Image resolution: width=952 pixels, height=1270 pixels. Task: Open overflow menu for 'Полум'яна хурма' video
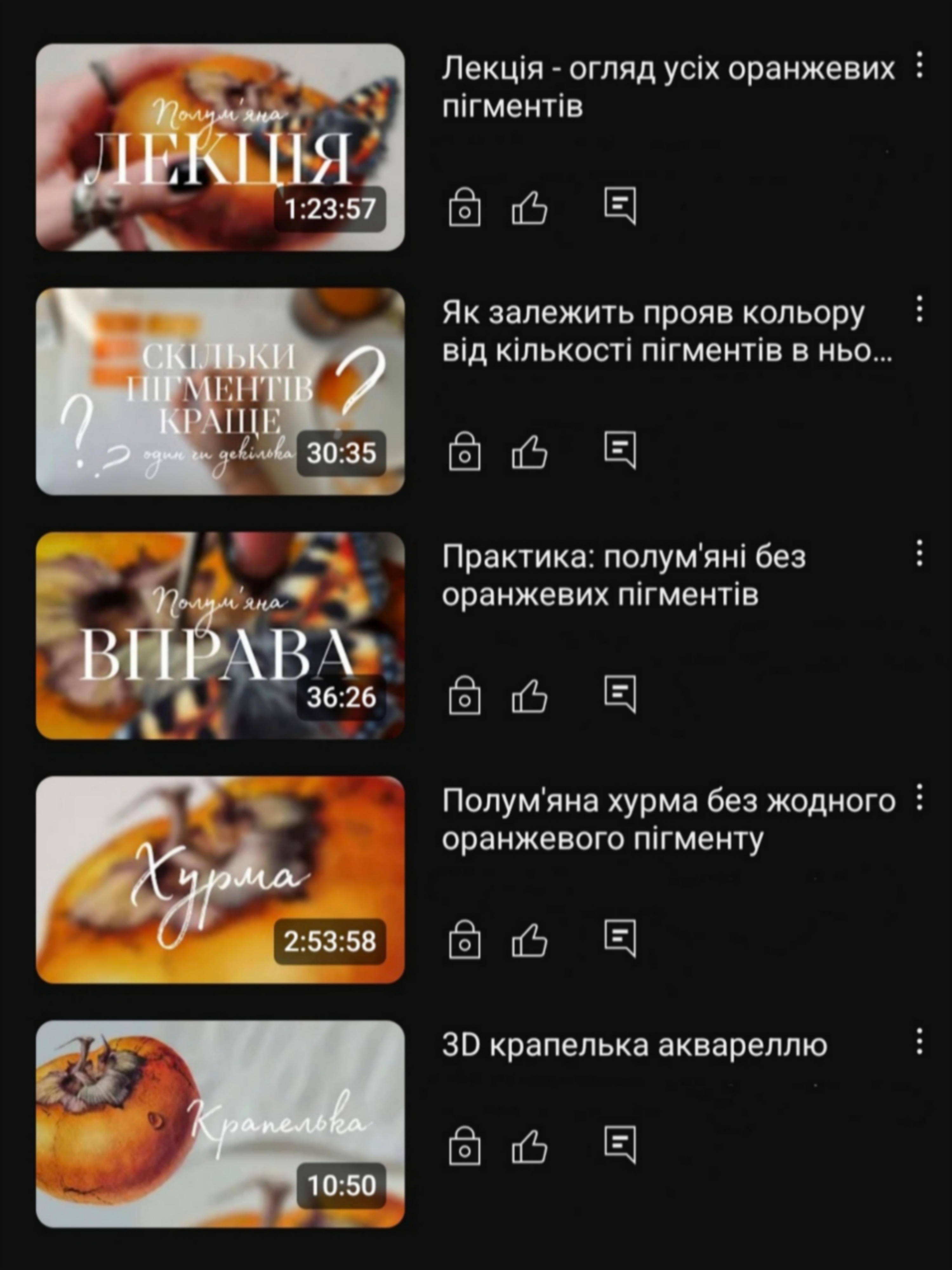(919, 798)
